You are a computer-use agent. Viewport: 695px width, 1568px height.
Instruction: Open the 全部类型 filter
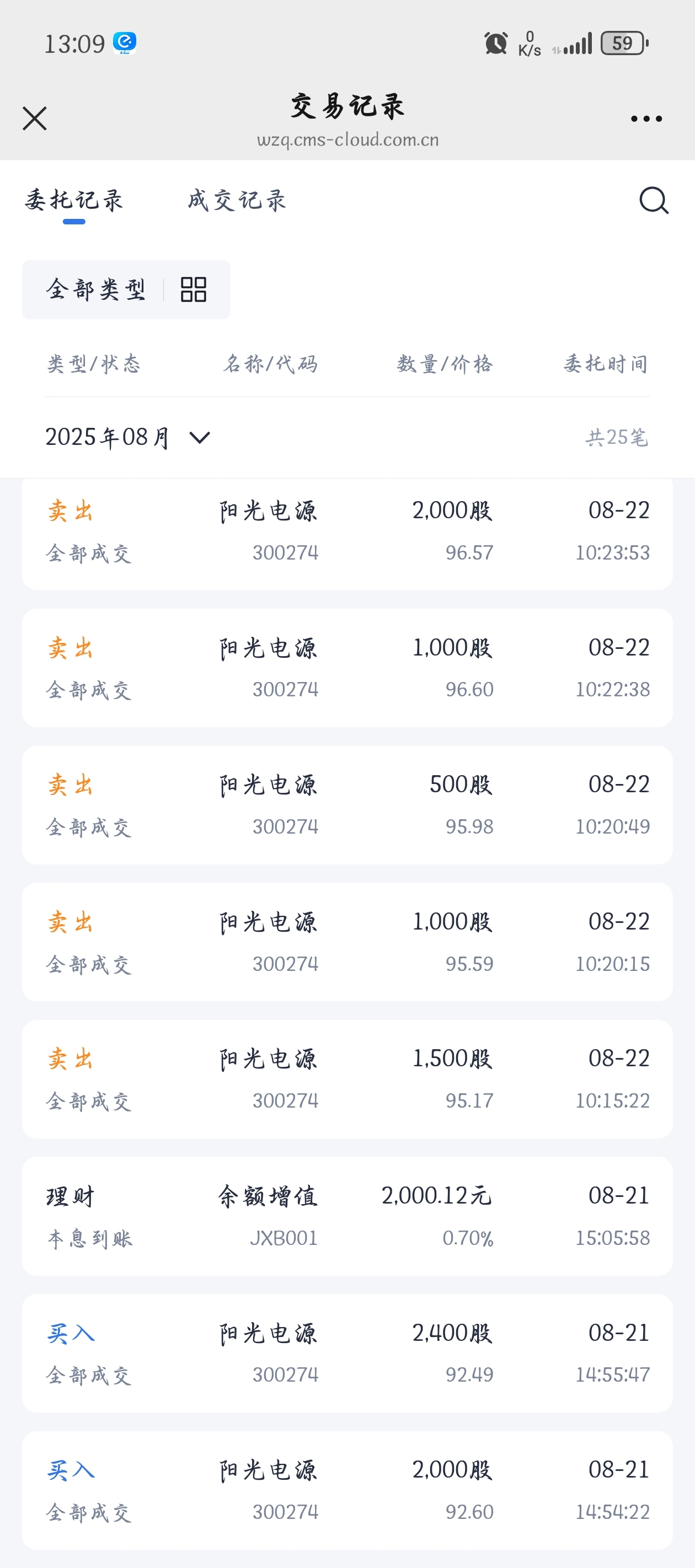click(126, 290)
